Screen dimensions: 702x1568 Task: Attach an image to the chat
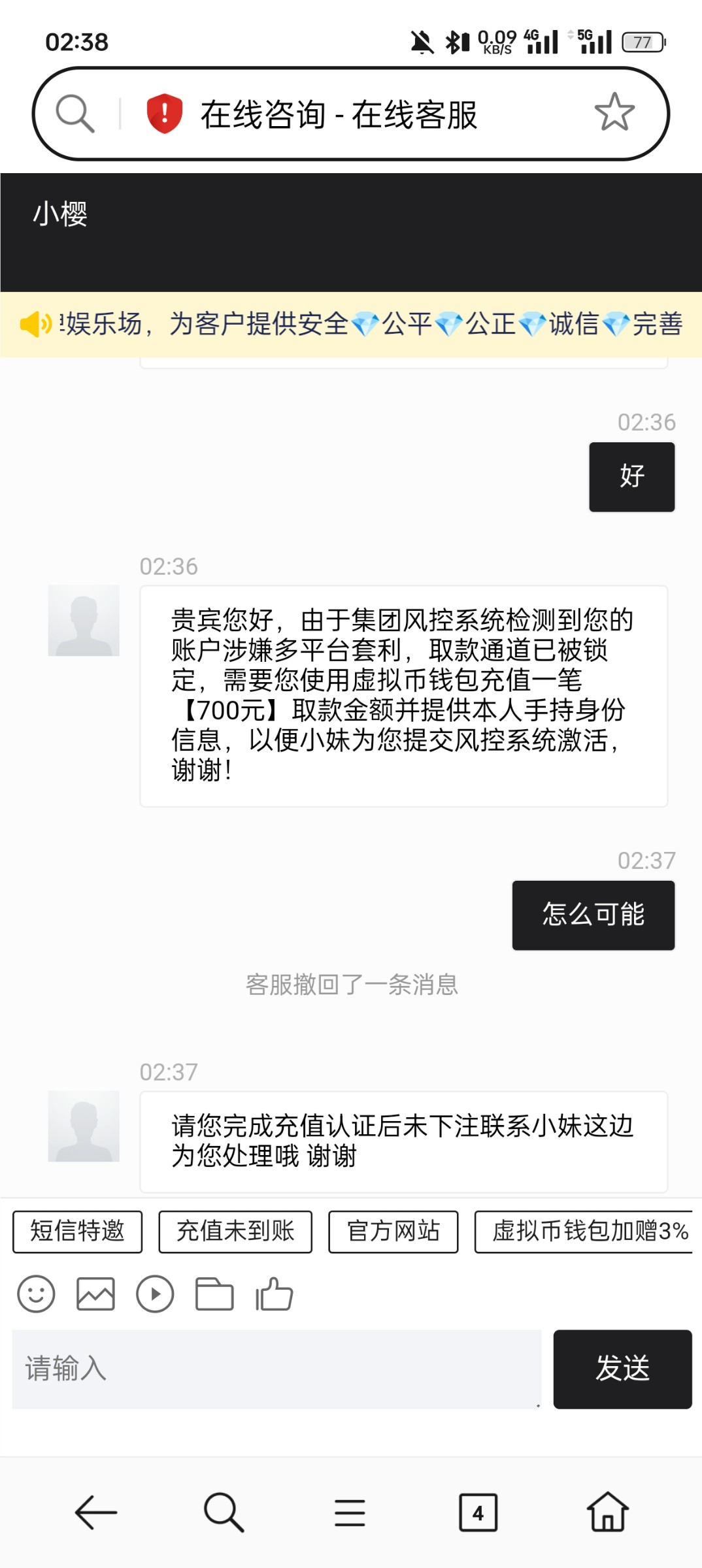pos(95,1294)
